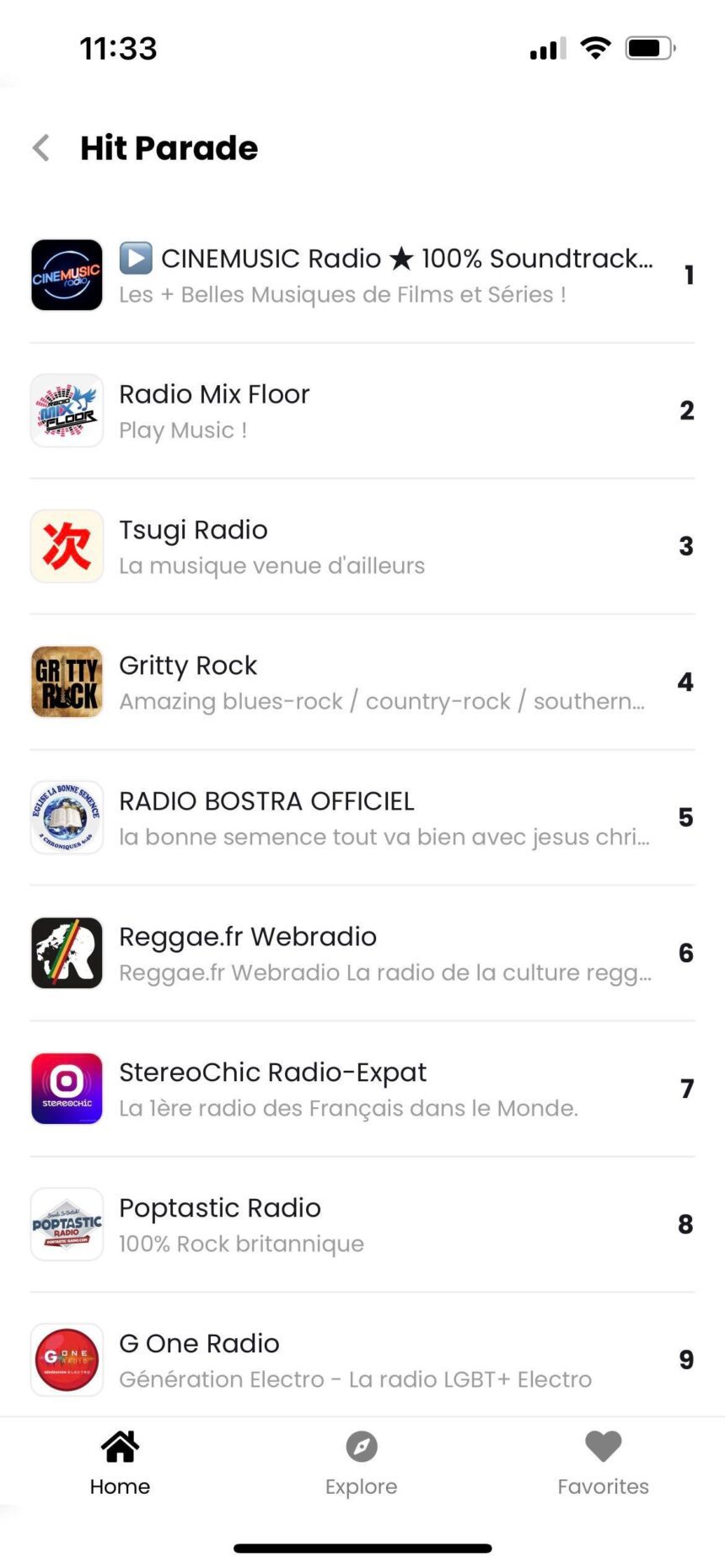
Task: Open Gritty Rock via its logo
Action: tap(66, 682)
